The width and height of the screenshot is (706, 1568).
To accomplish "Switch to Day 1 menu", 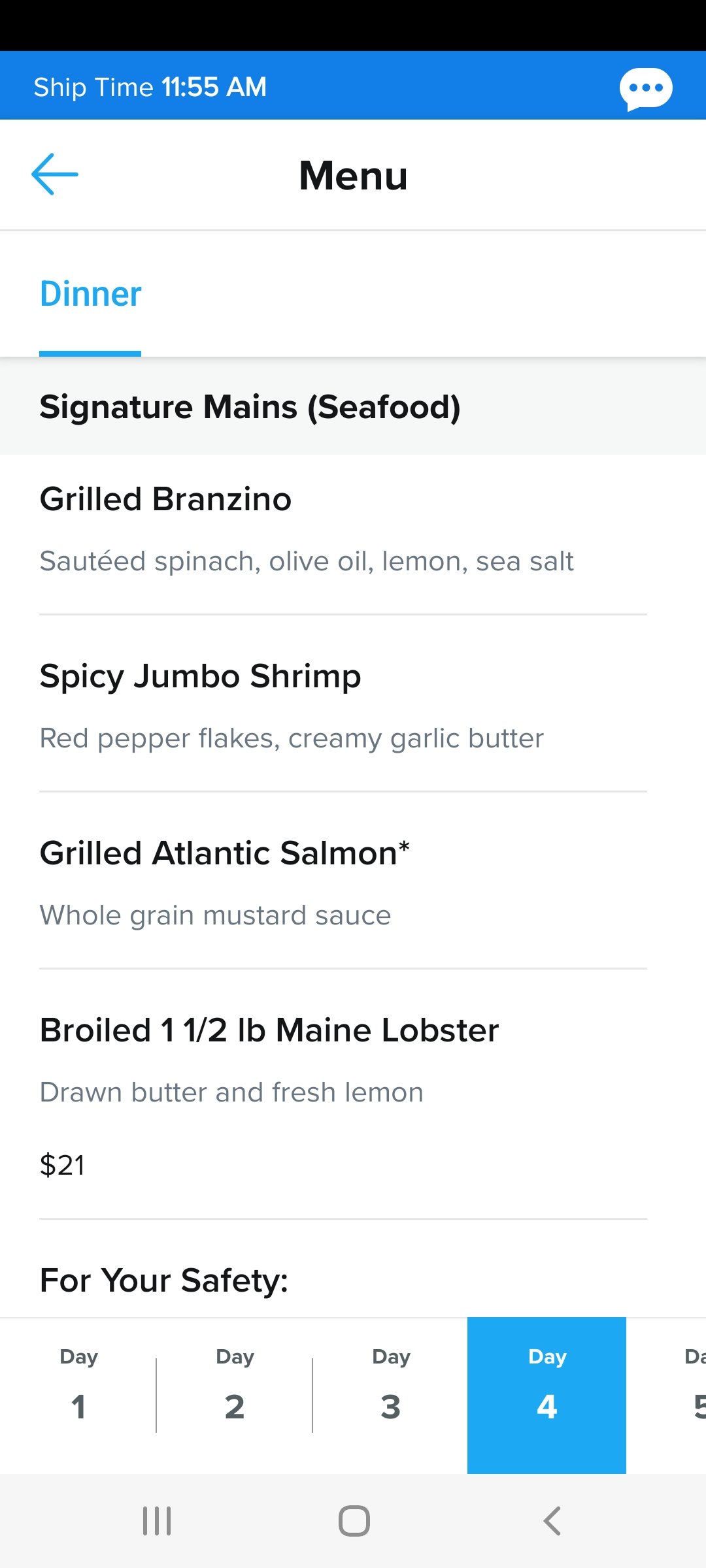I will coord(78,1395).
